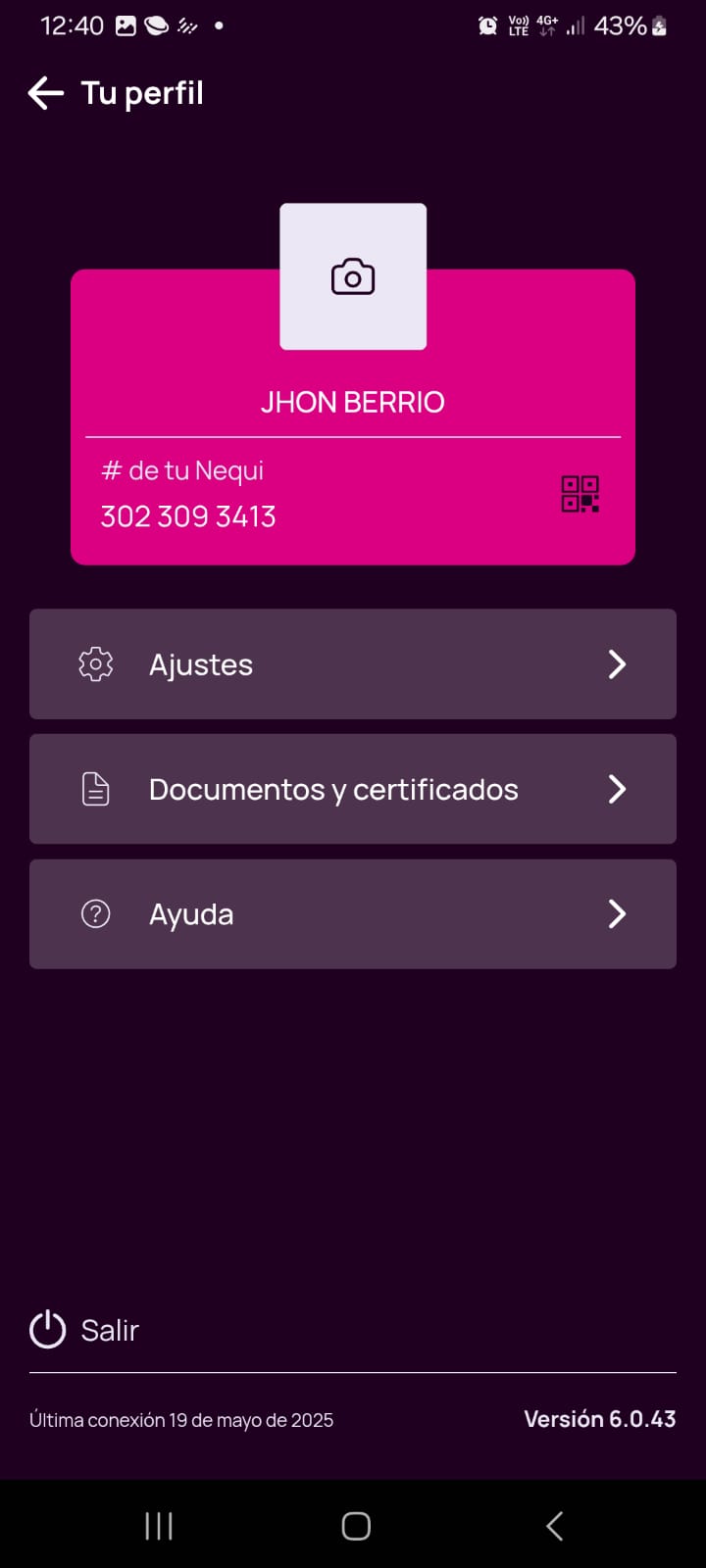Open Ajustes settings
The width and height of the screenshot is (706, 1568).
tap(353, 664)
